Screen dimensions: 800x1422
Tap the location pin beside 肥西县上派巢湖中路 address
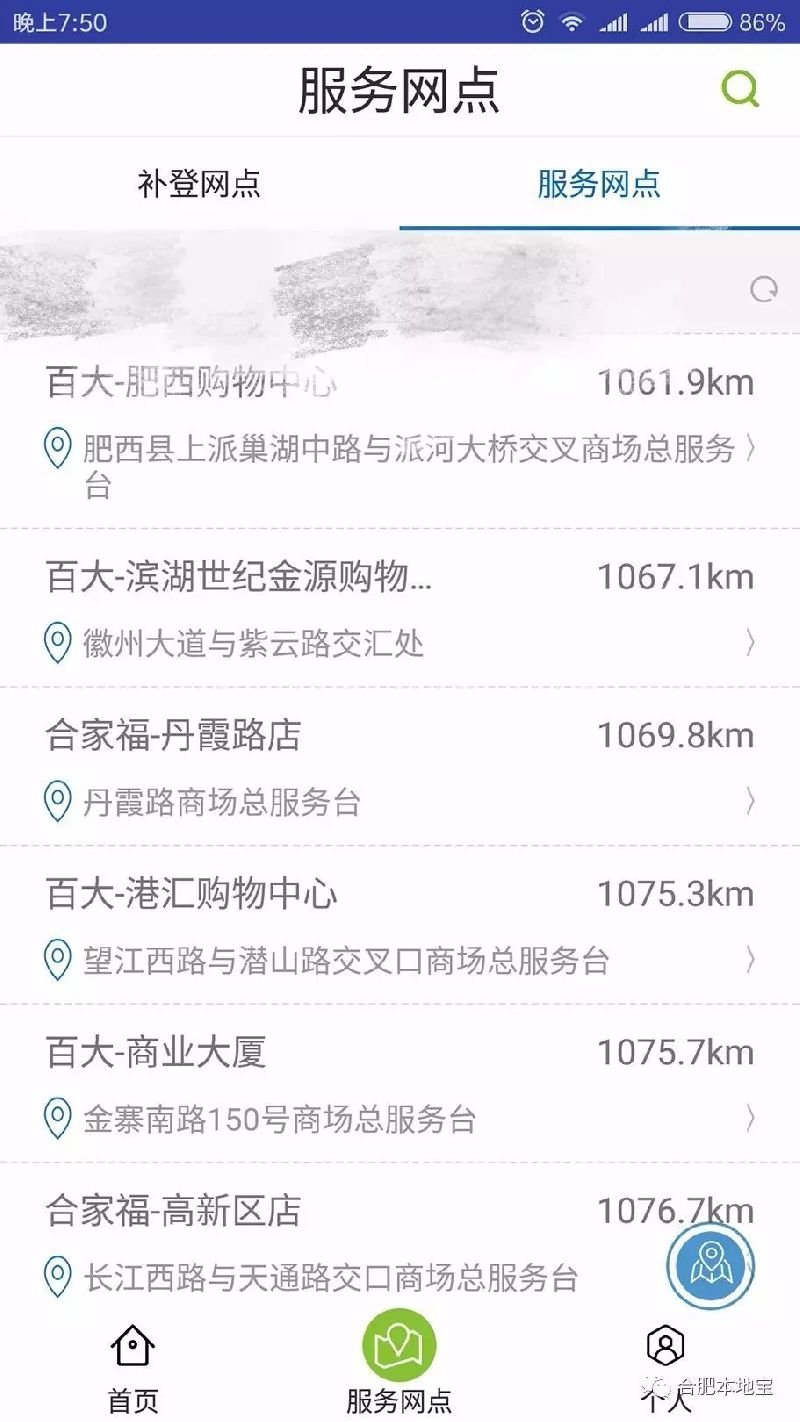pyautogui.click(x=57, y=450)
